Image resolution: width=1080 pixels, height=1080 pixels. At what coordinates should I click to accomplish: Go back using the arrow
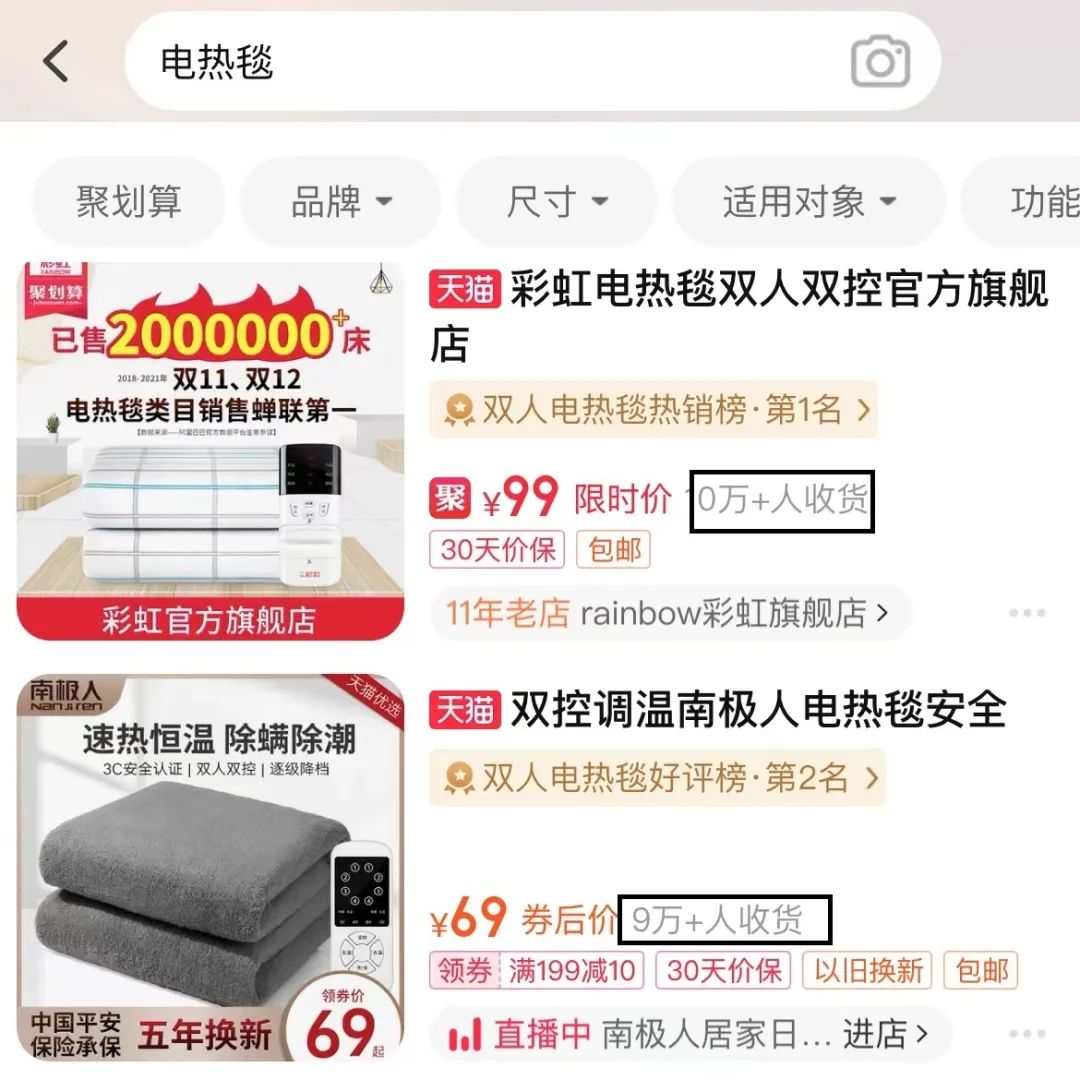(x=57, y=62)
